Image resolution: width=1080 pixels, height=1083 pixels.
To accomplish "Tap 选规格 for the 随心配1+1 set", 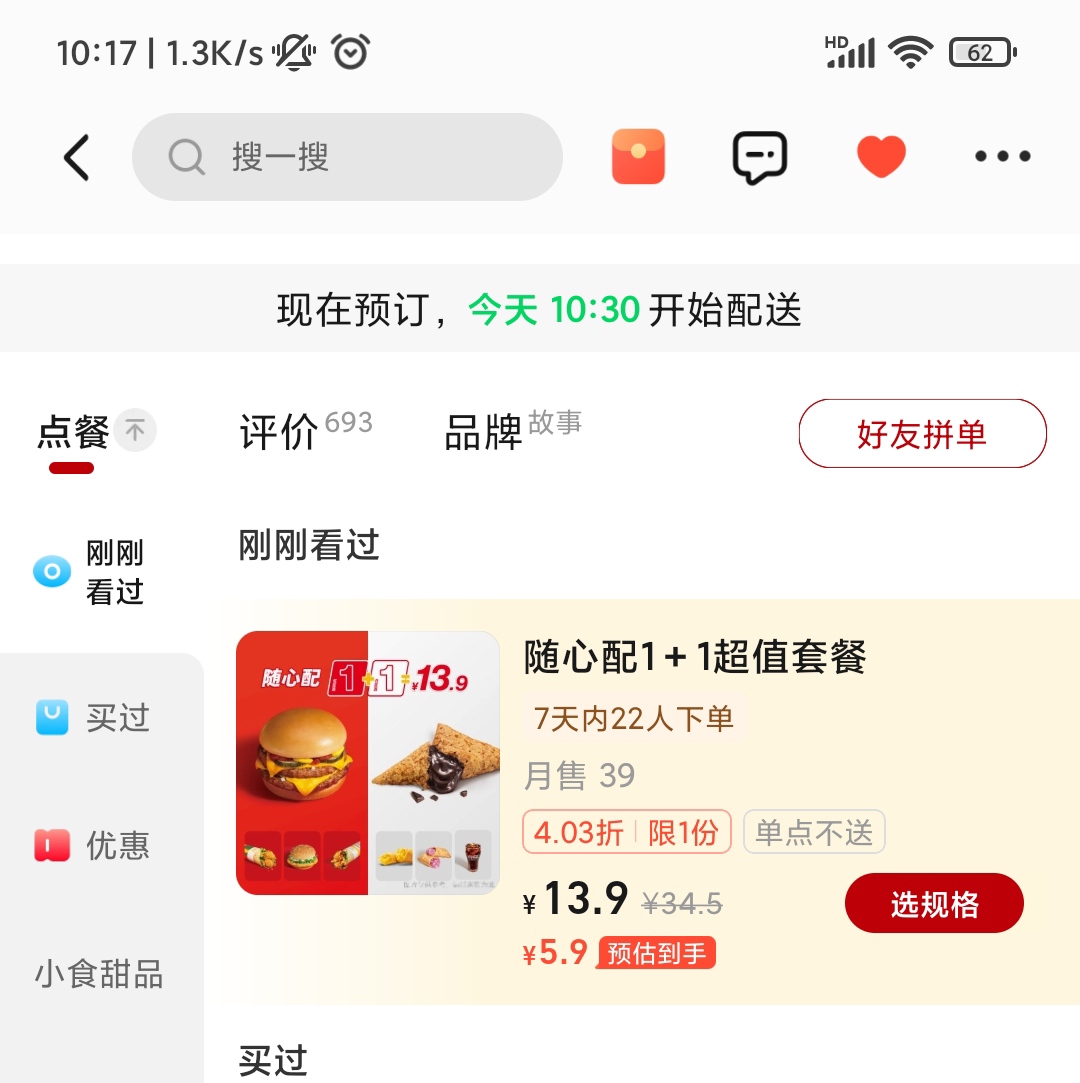I will pos(934,904).
